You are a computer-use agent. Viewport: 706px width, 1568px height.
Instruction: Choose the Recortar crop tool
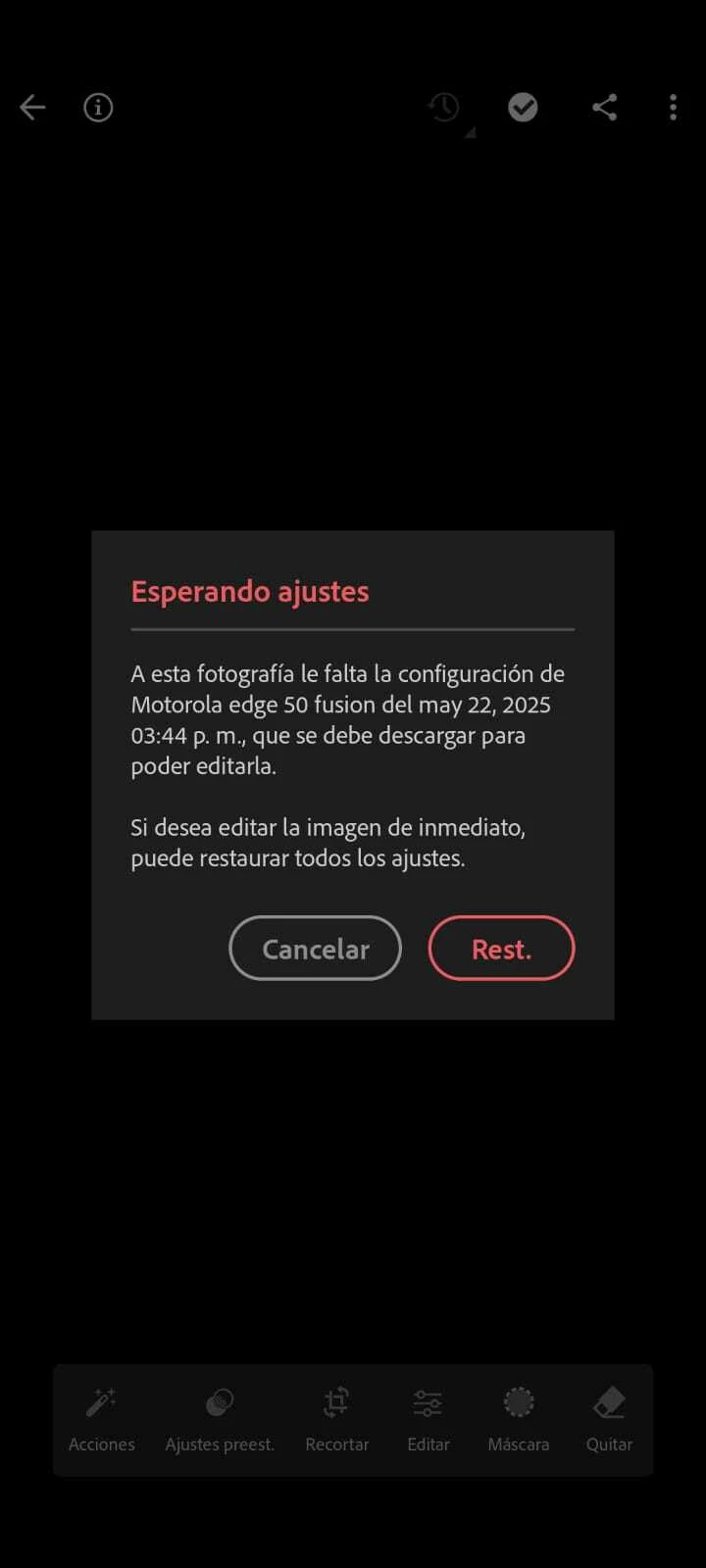pos(336,1419)
